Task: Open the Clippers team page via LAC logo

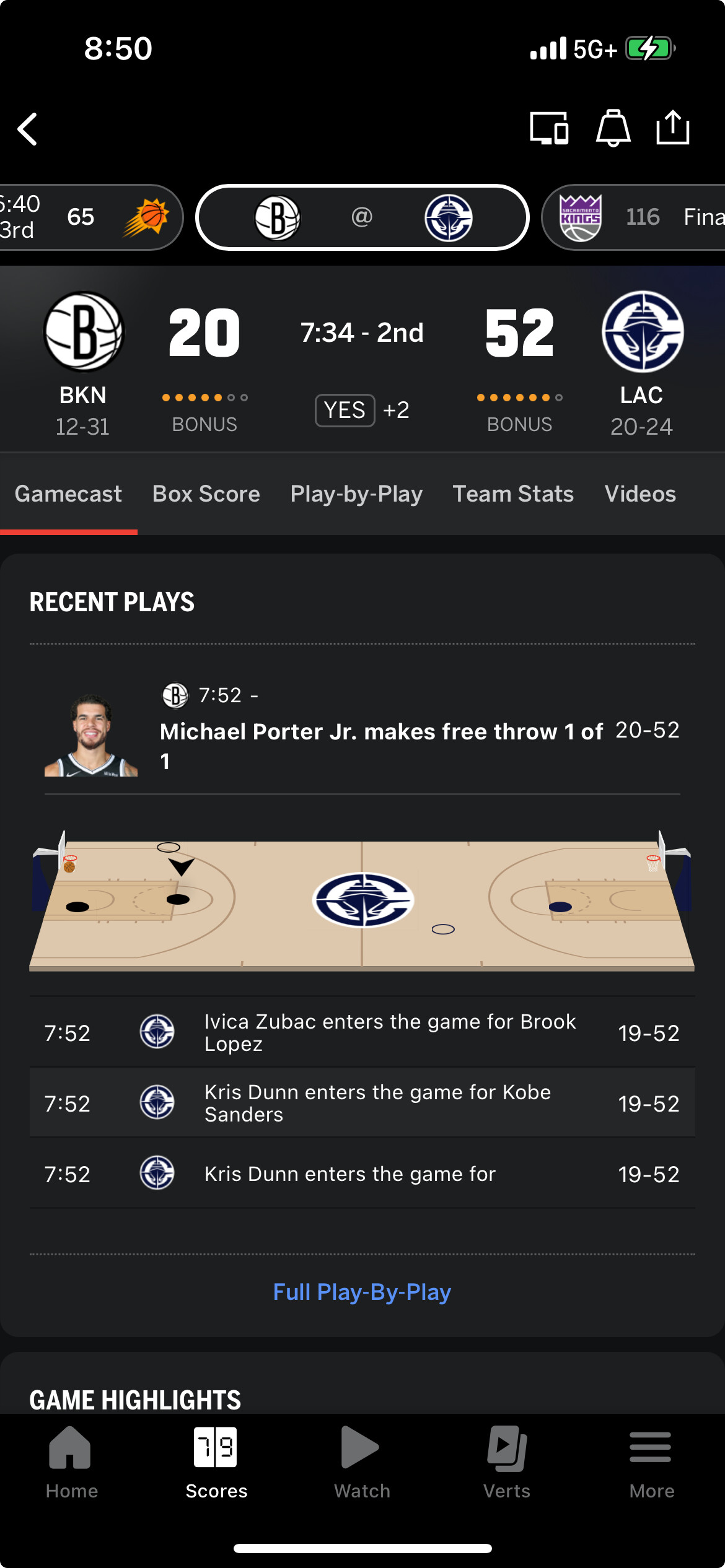Action: click(643, 332)
